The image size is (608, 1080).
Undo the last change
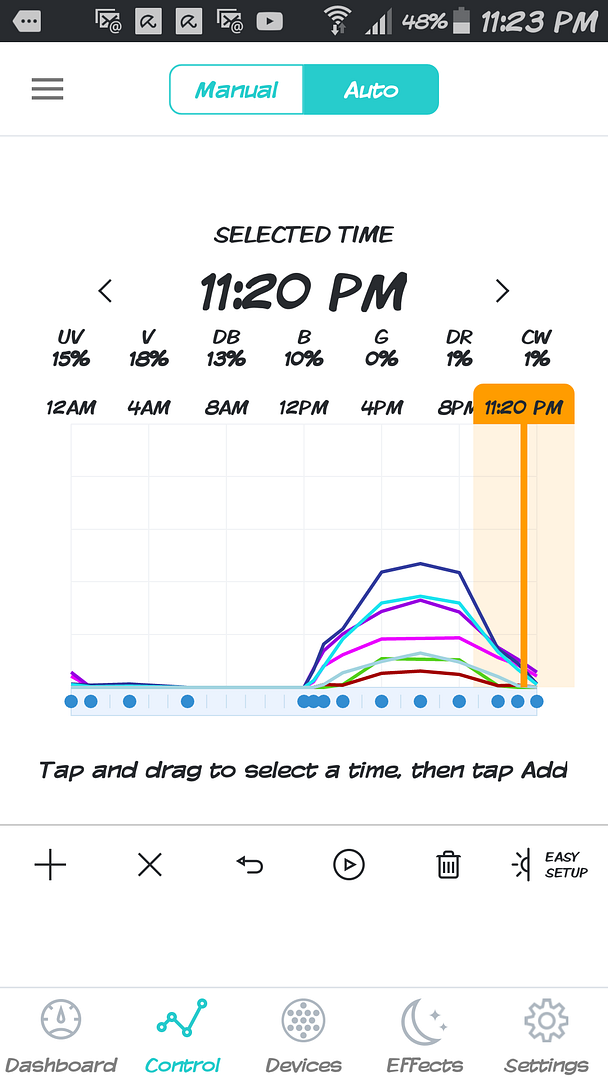click(x=249, y=864)
